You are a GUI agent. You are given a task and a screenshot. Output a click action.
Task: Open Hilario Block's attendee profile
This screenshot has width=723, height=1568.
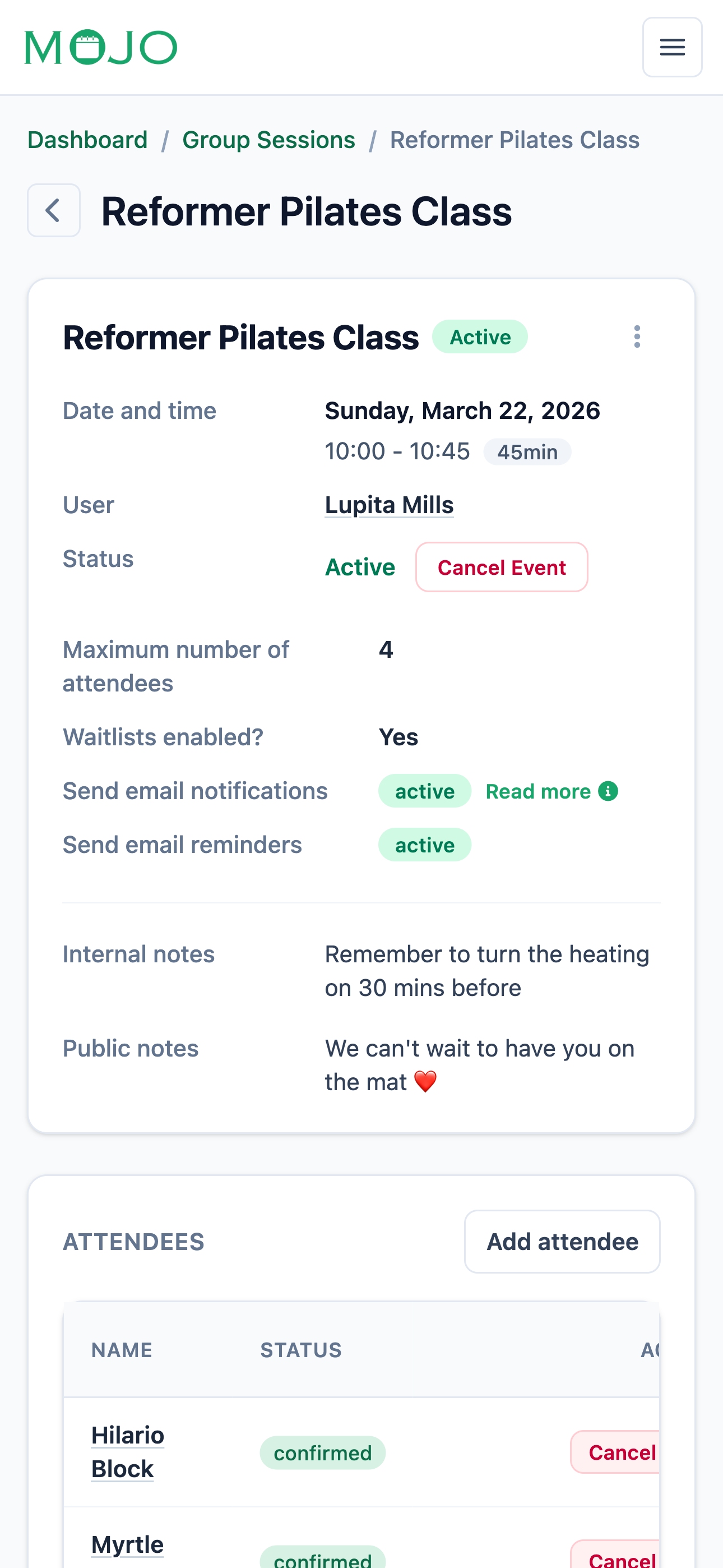click(127, 1452)
